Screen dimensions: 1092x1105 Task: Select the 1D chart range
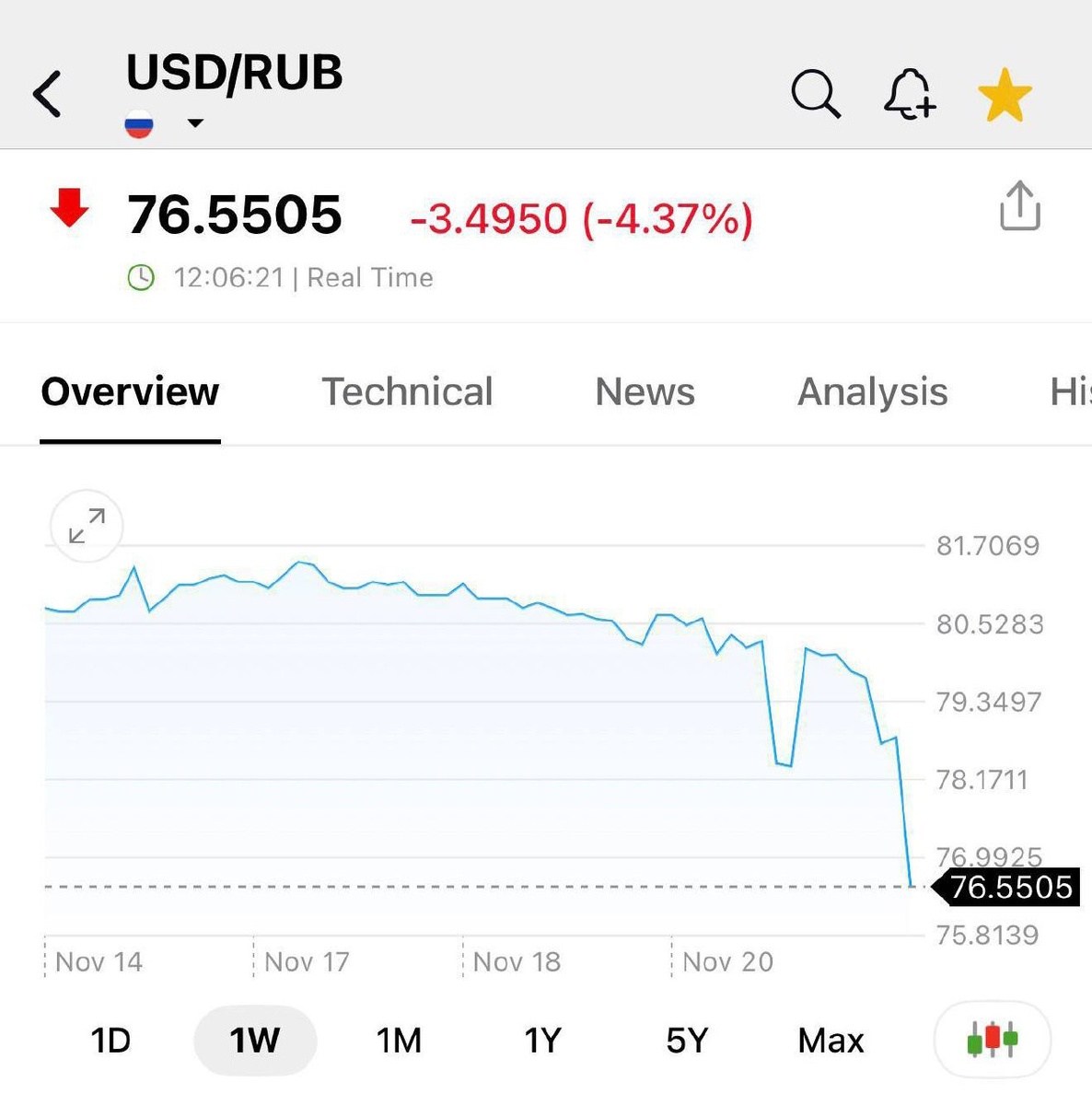coord(110,1041)
